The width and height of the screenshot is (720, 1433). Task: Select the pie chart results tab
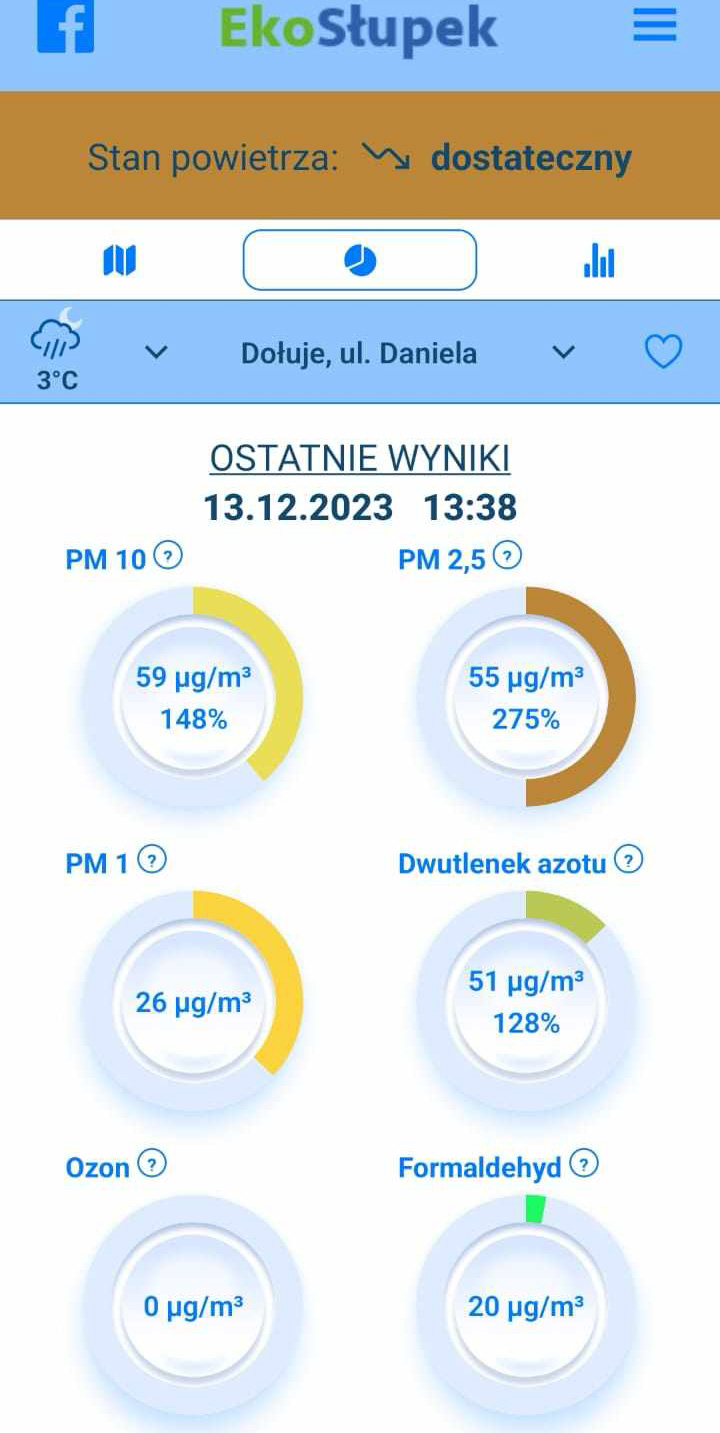pyautogui.click(x=360, y=260)
